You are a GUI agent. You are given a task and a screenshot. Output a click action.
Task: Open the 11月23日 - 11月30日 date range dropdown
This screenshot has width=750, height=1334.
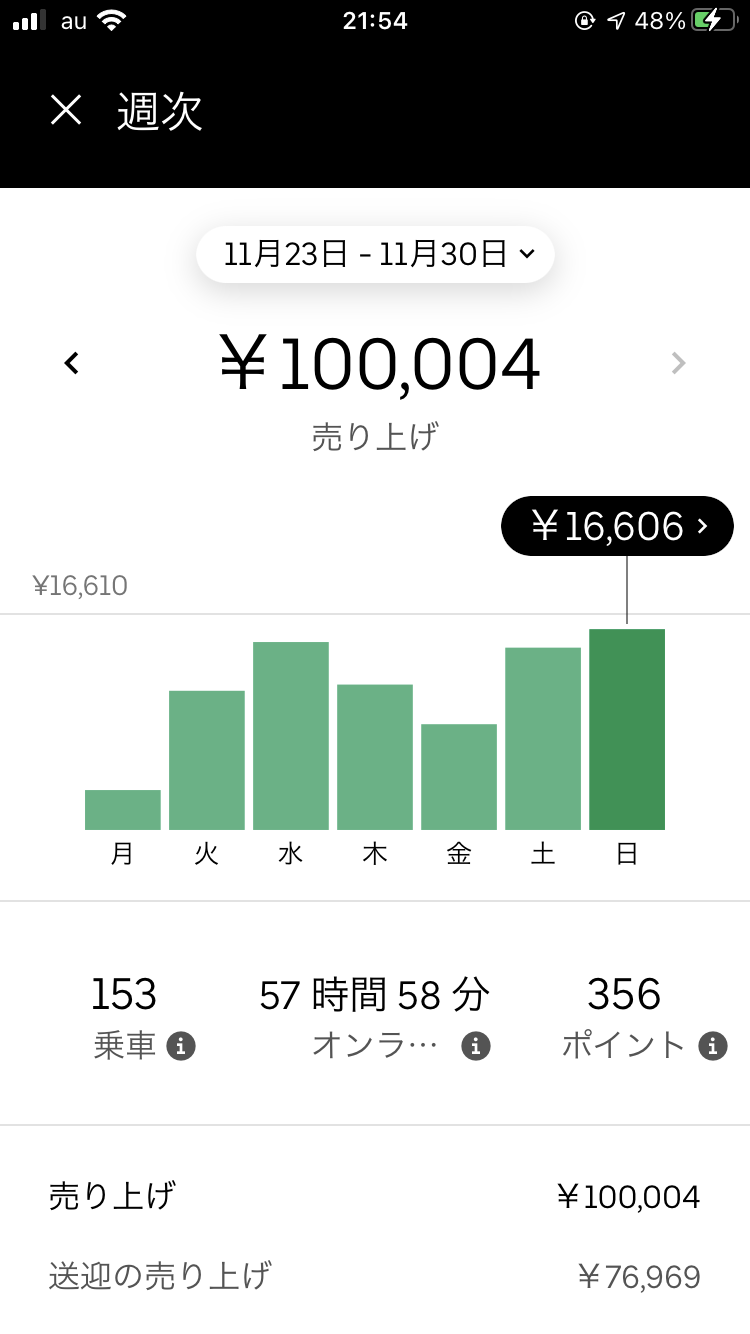(x=375, y=254)
